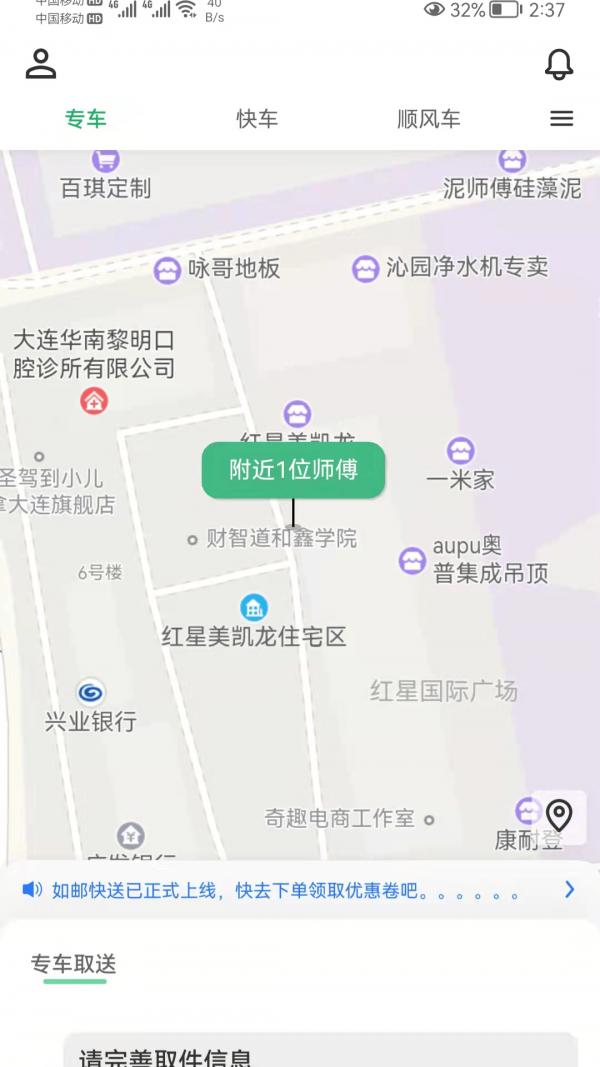Switch to the 顺风车 tab
This screenshot has height=1067, width=600.
pos(429,119)
